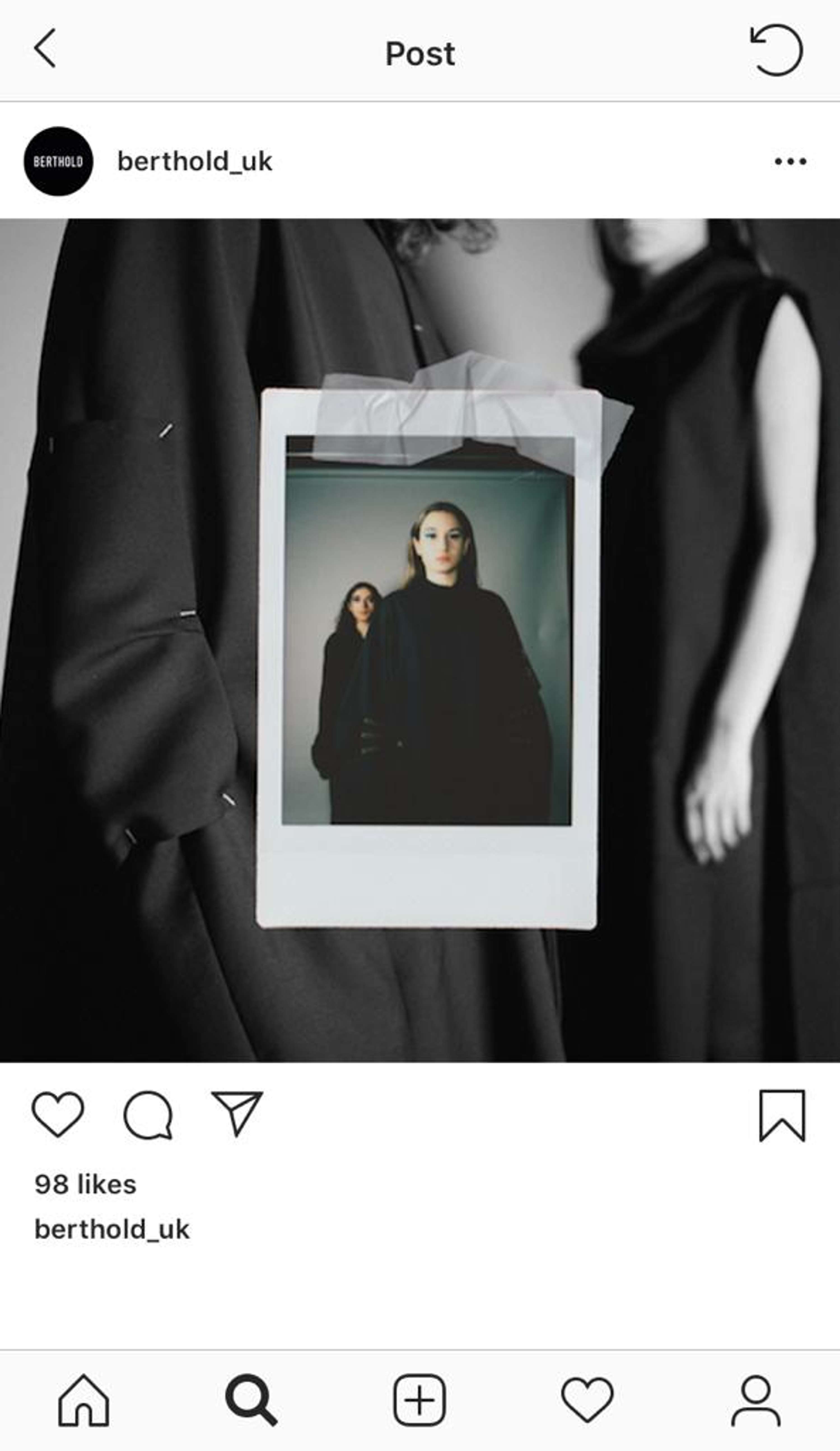Open the Berthold profile picture
Image resolution: width=840 pixels, height=1451 pixels.
point(58,161)
